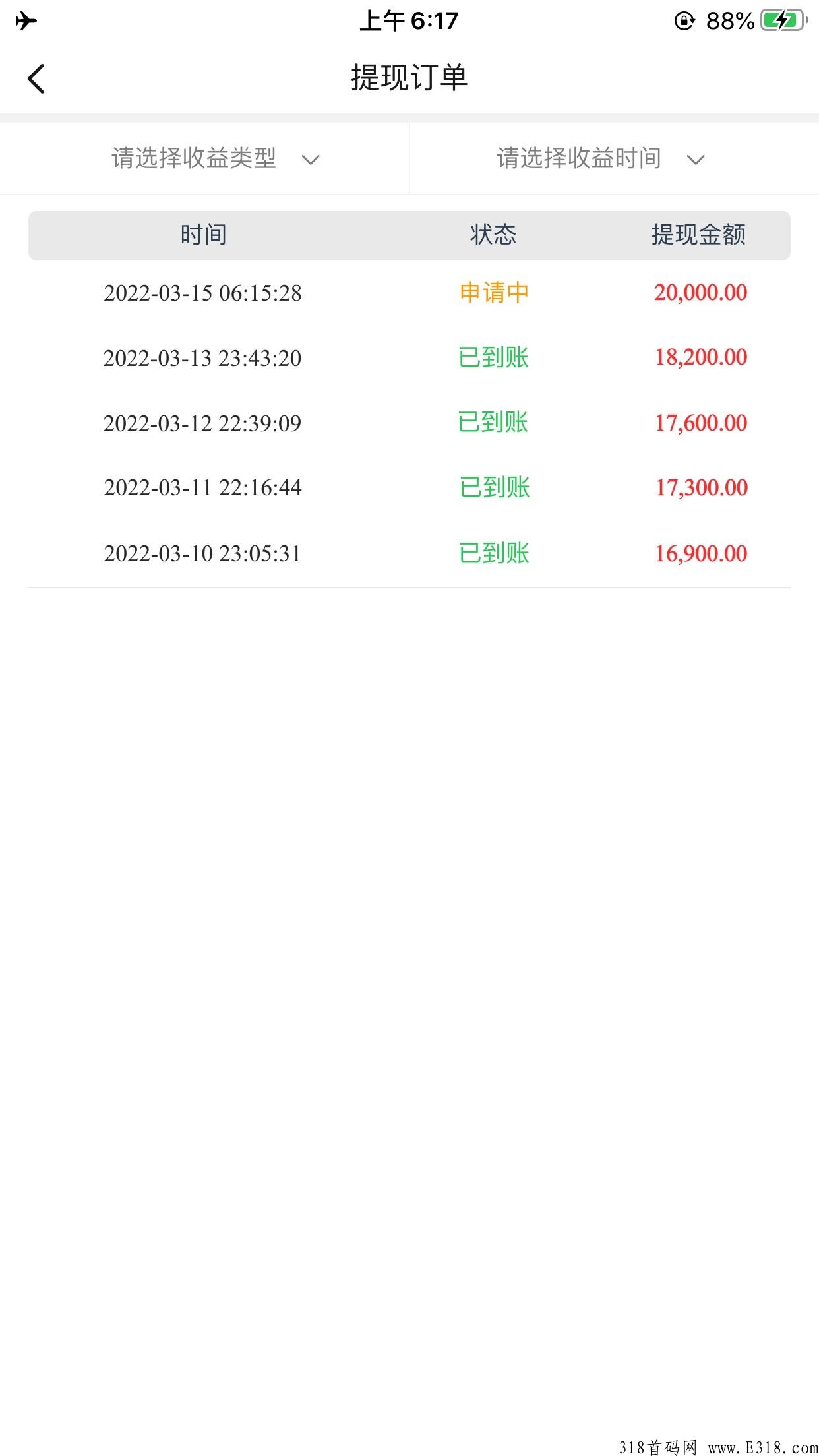Screen dimensions: 819x1456
Task: Tap the clock showing 上午 6:17
Action: 409,20
